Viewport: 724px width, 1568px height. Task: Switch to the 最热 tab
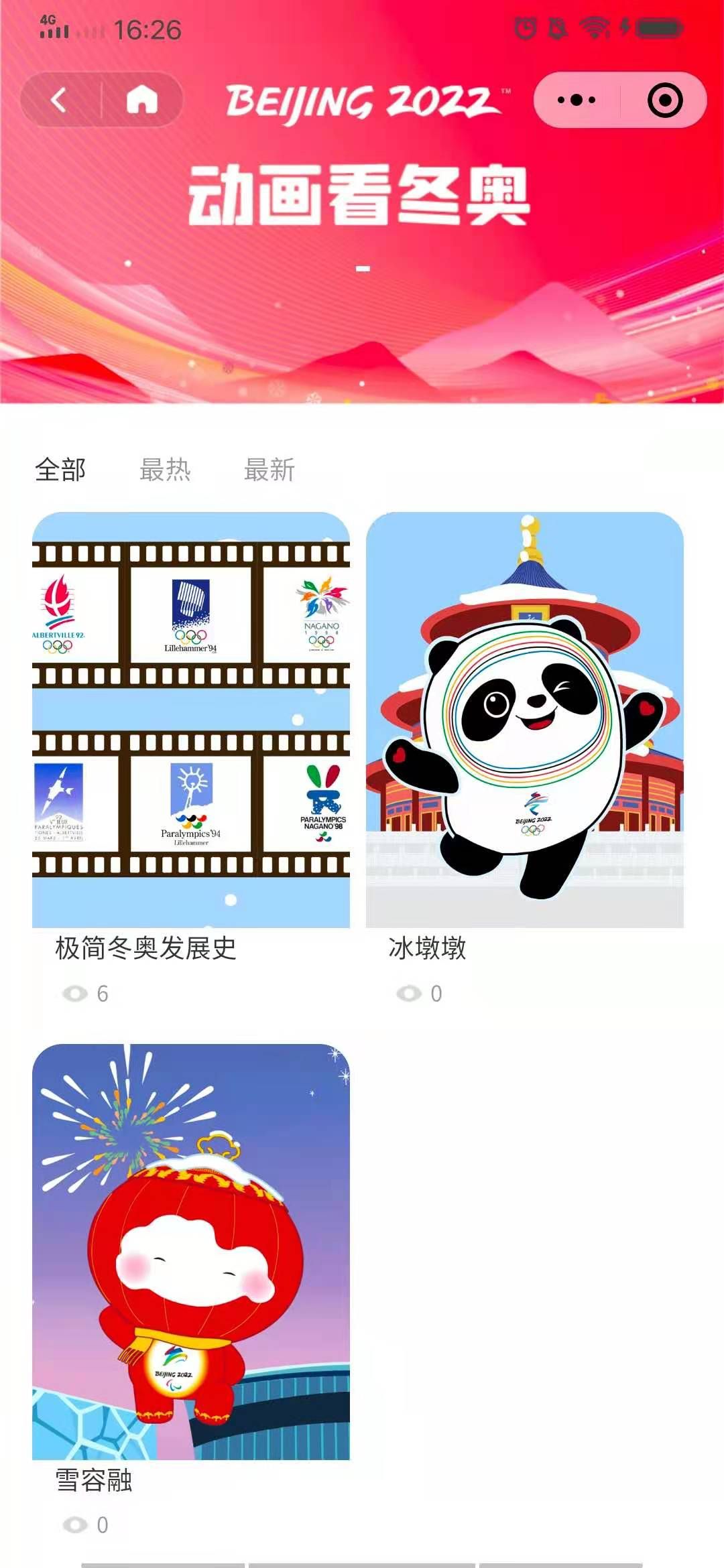(165, 470)
